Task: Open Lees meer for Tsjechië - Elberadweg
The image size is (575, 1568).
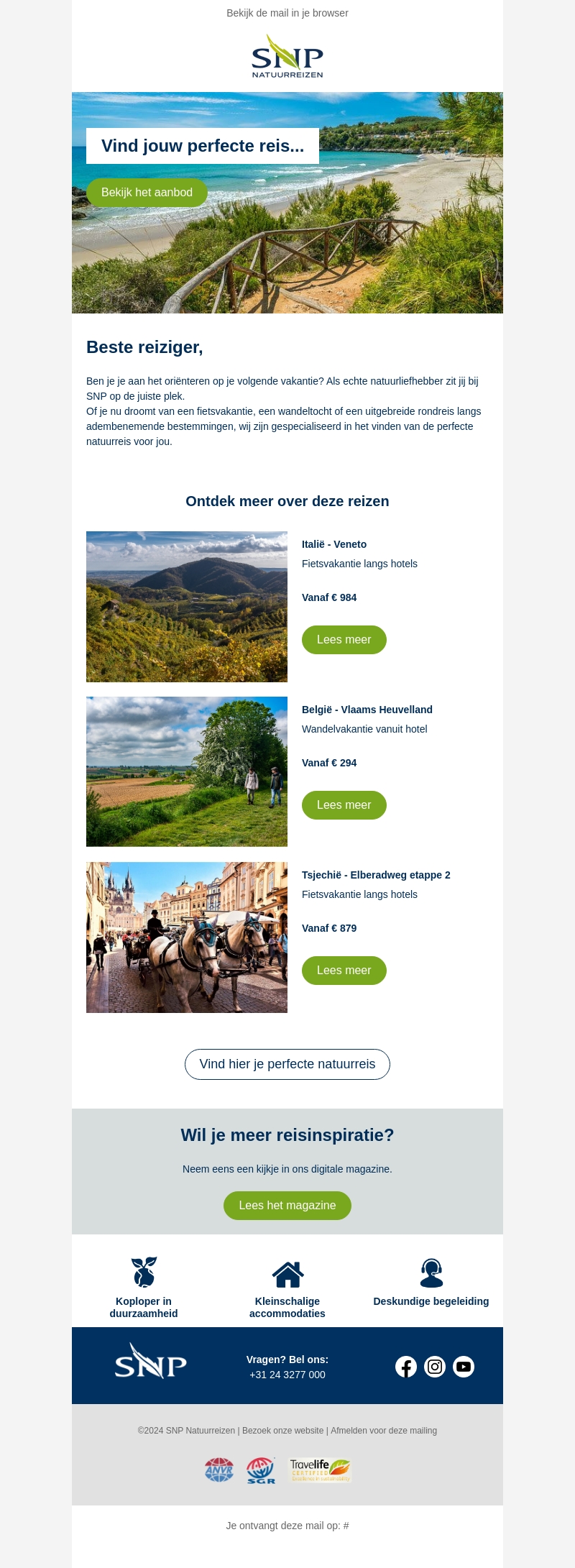Action: (x=344, y=971)
